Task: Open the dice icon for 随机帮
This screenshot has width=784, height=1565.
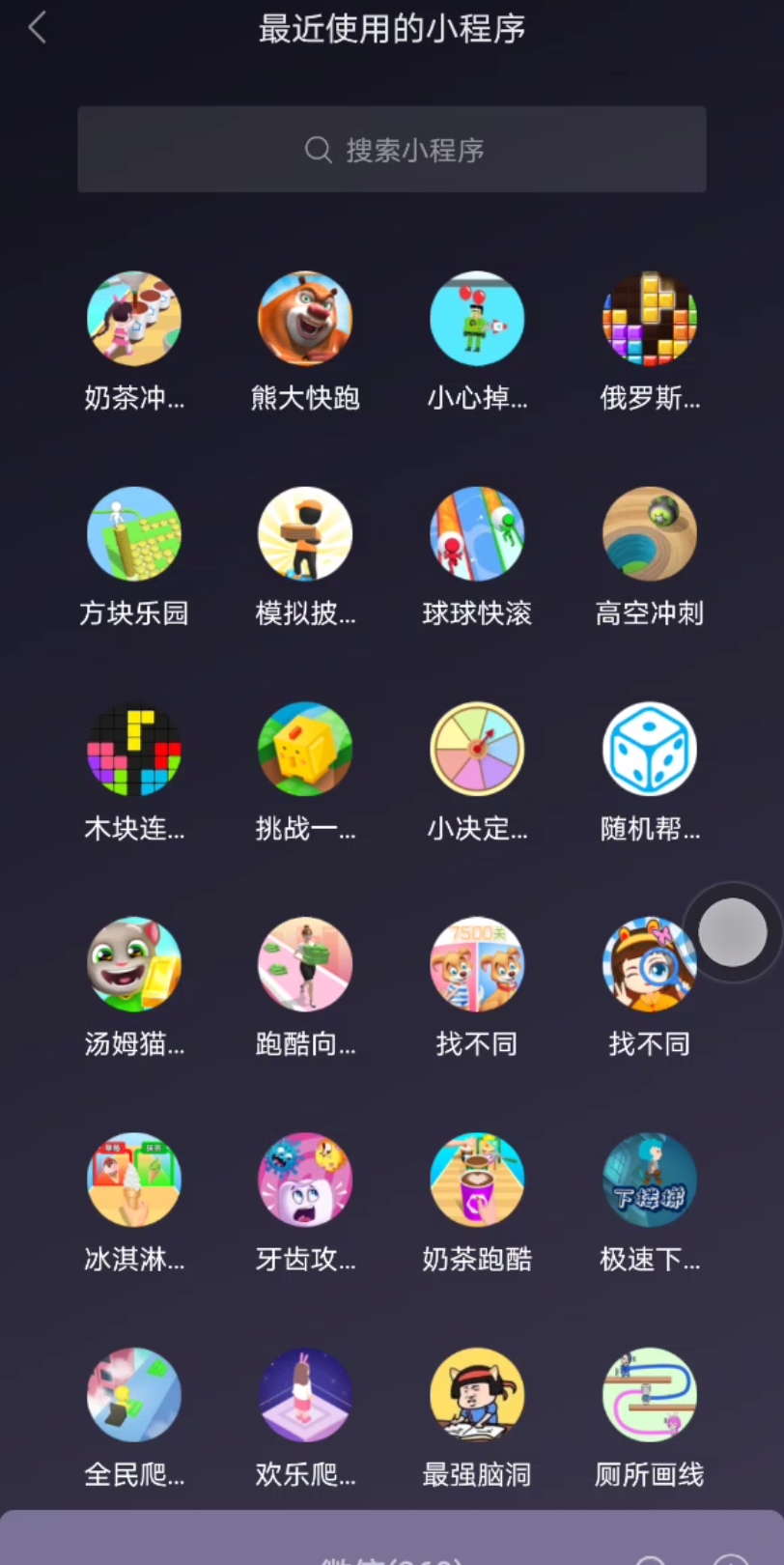Action: click(649, 749)
